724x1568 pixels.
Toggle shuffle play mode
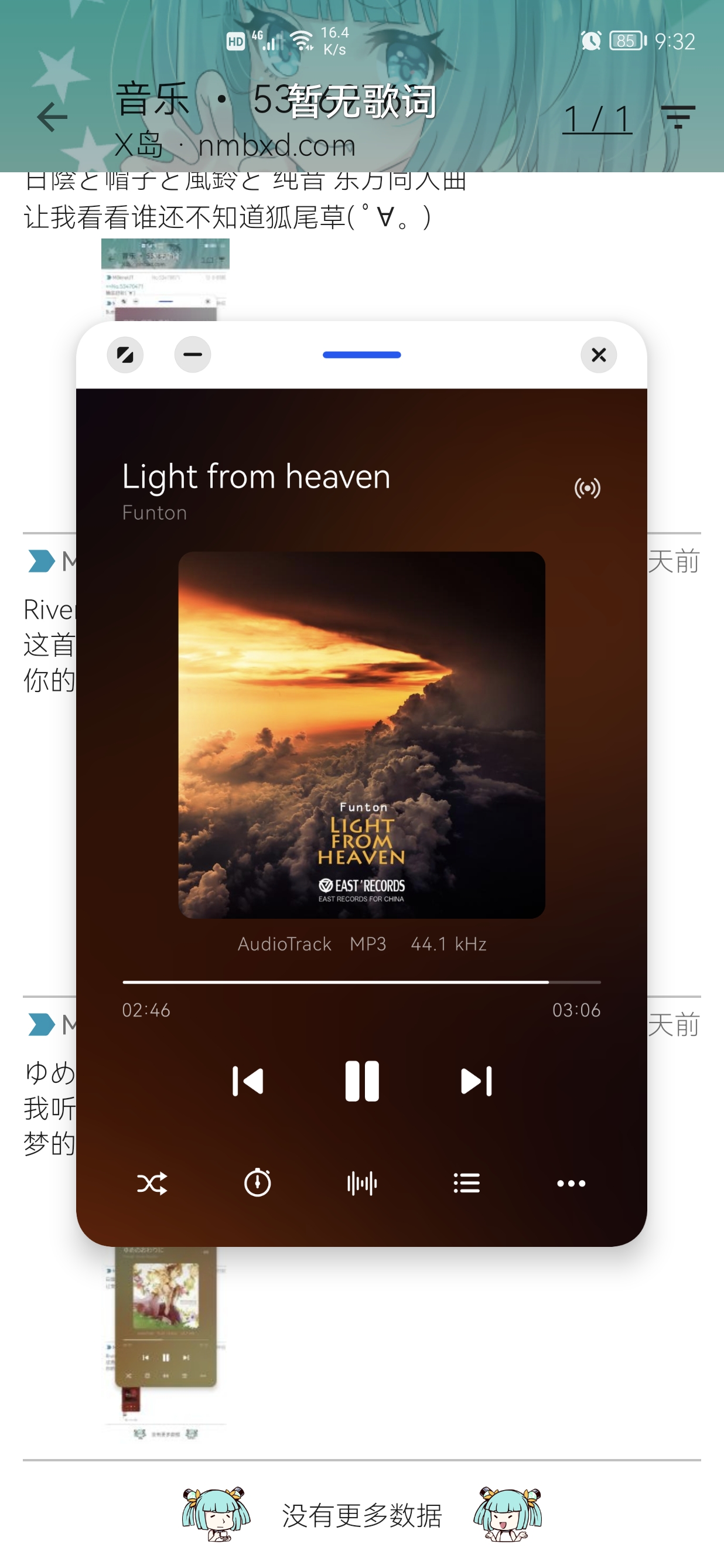pyautogui.click(x=152, y=1184)
